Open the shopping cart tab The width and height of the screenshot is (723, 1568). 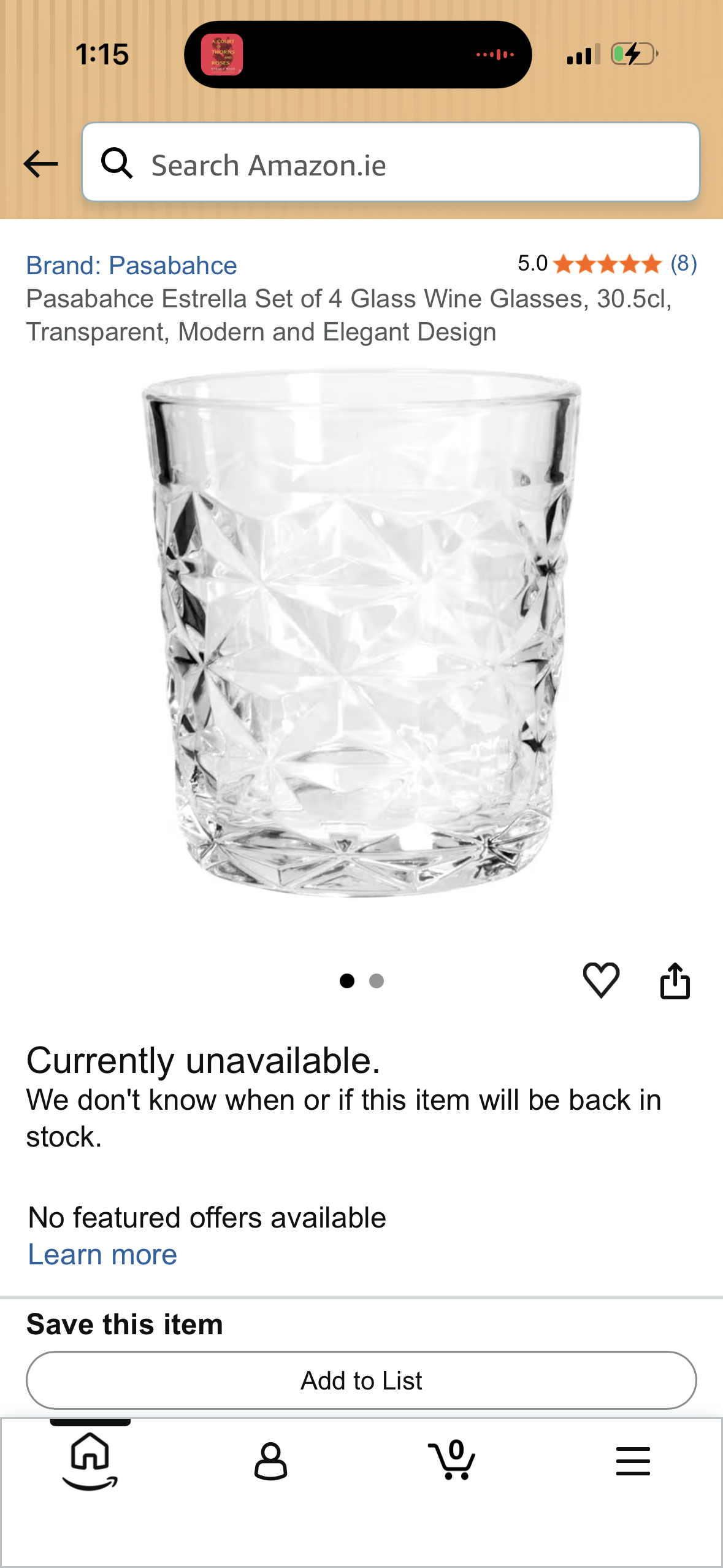(452, 1461)
